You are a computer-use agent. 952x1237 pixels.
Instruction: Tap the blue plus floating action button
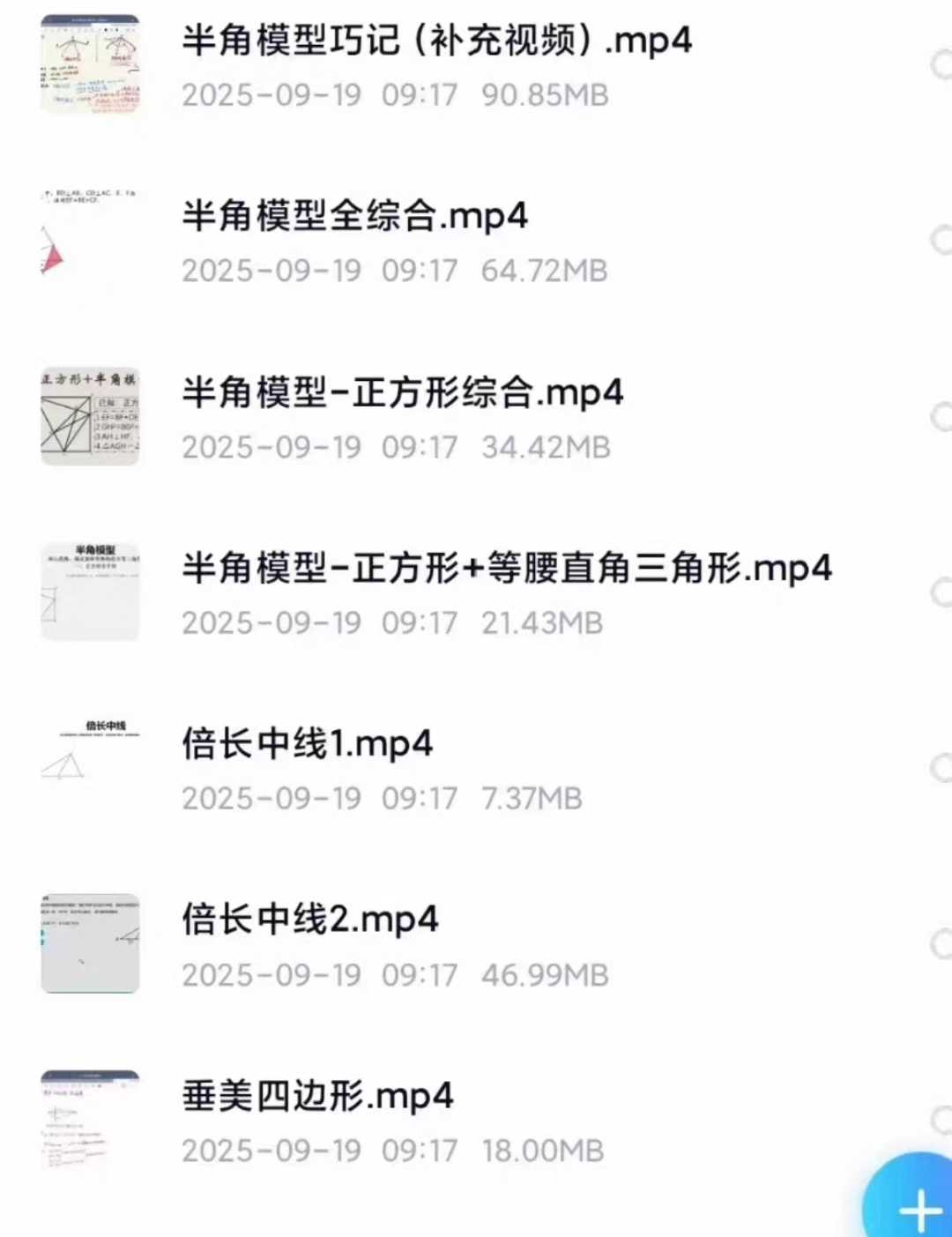[920, 1211]
